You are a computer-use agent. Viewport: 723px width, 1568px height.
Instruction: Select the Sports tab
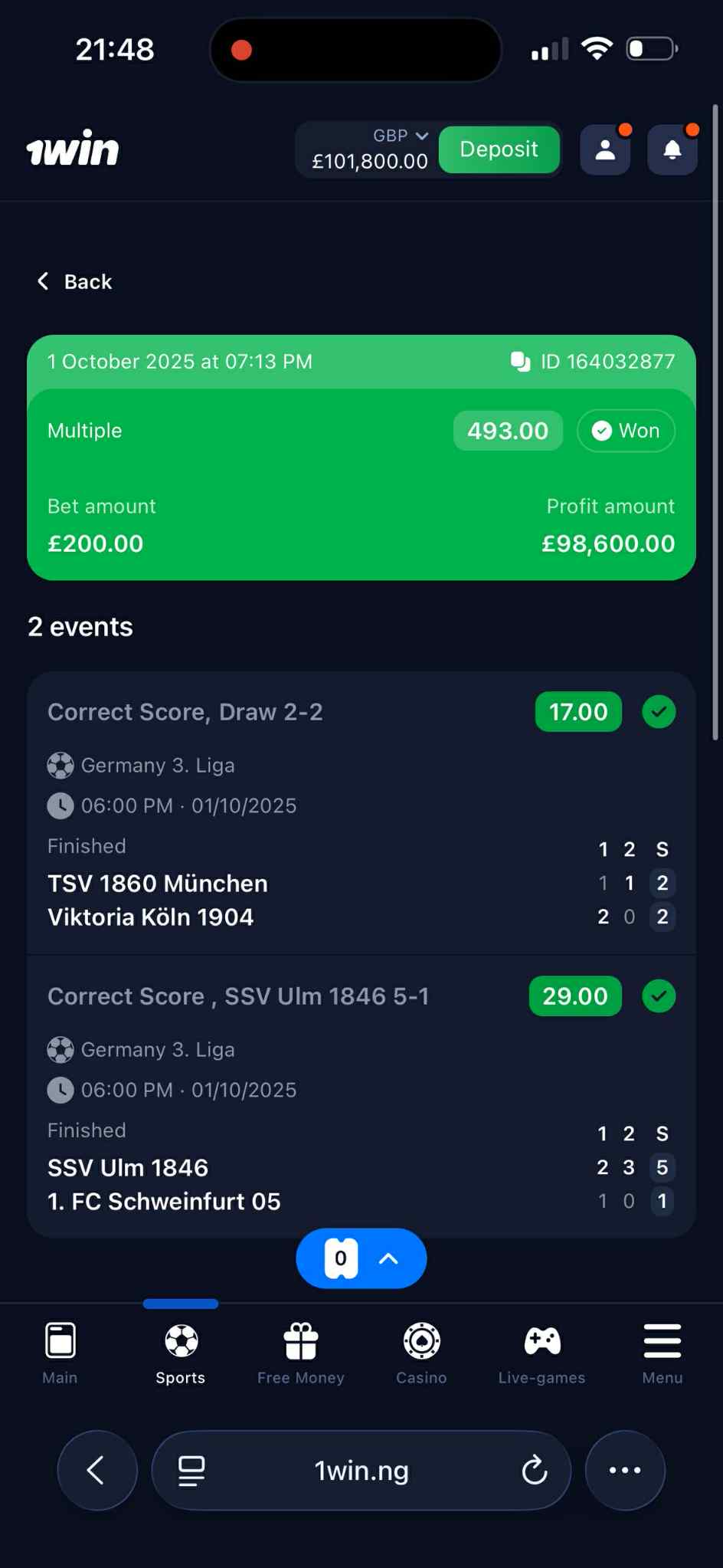(x=181, y=1353)
